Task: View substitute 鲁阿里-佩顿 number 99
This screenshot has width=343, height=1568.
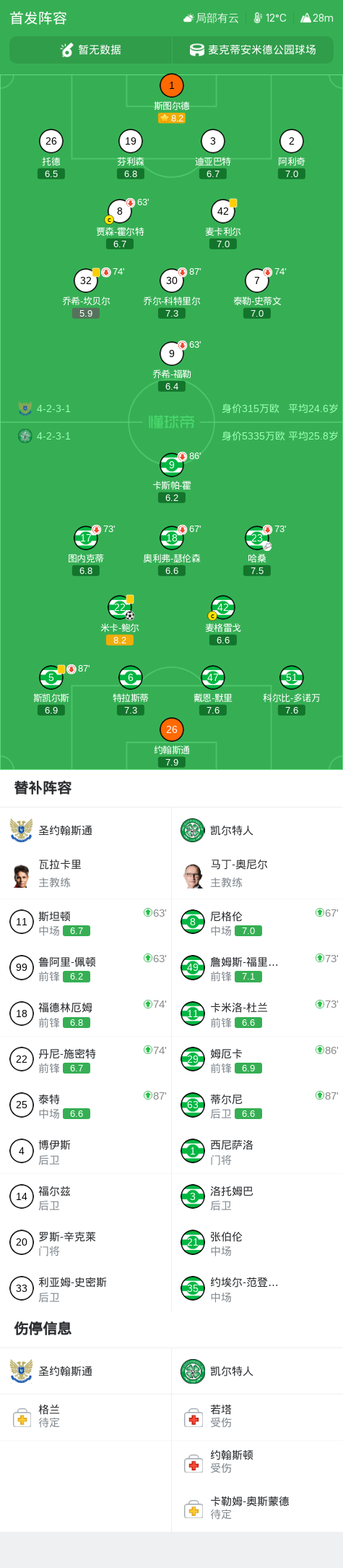Action: (x=86, y=968)
